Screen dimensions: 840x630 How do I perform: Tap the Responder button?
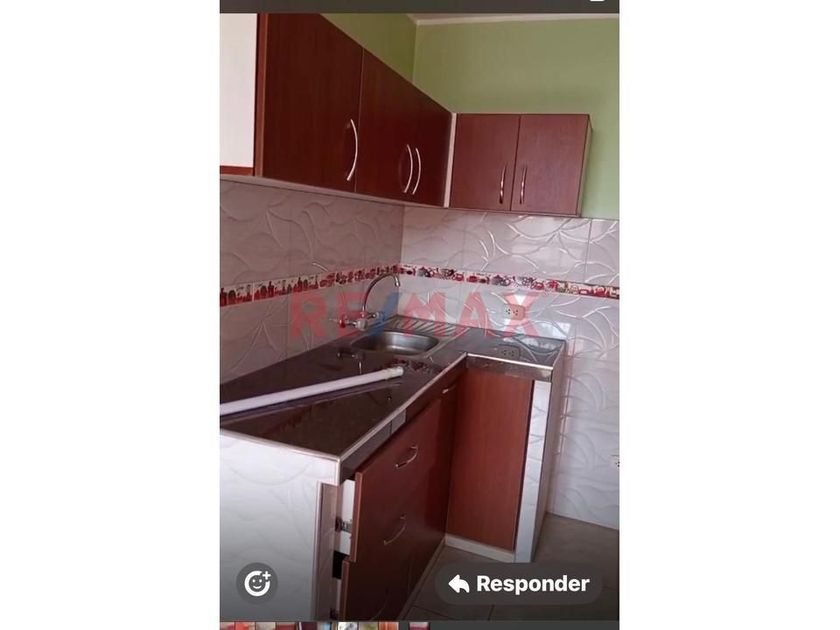click(518, 584)
